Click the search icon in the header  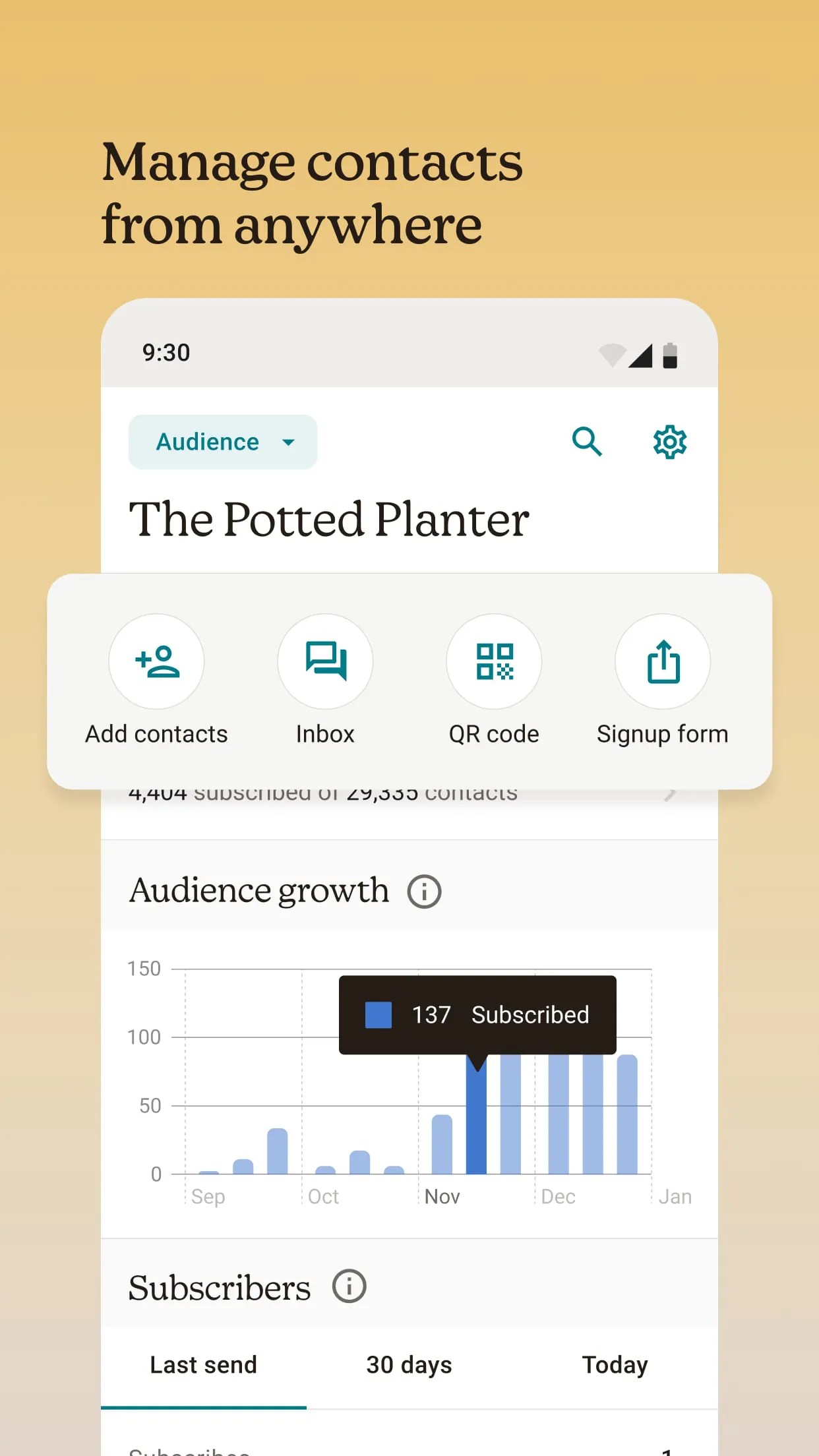587,442
